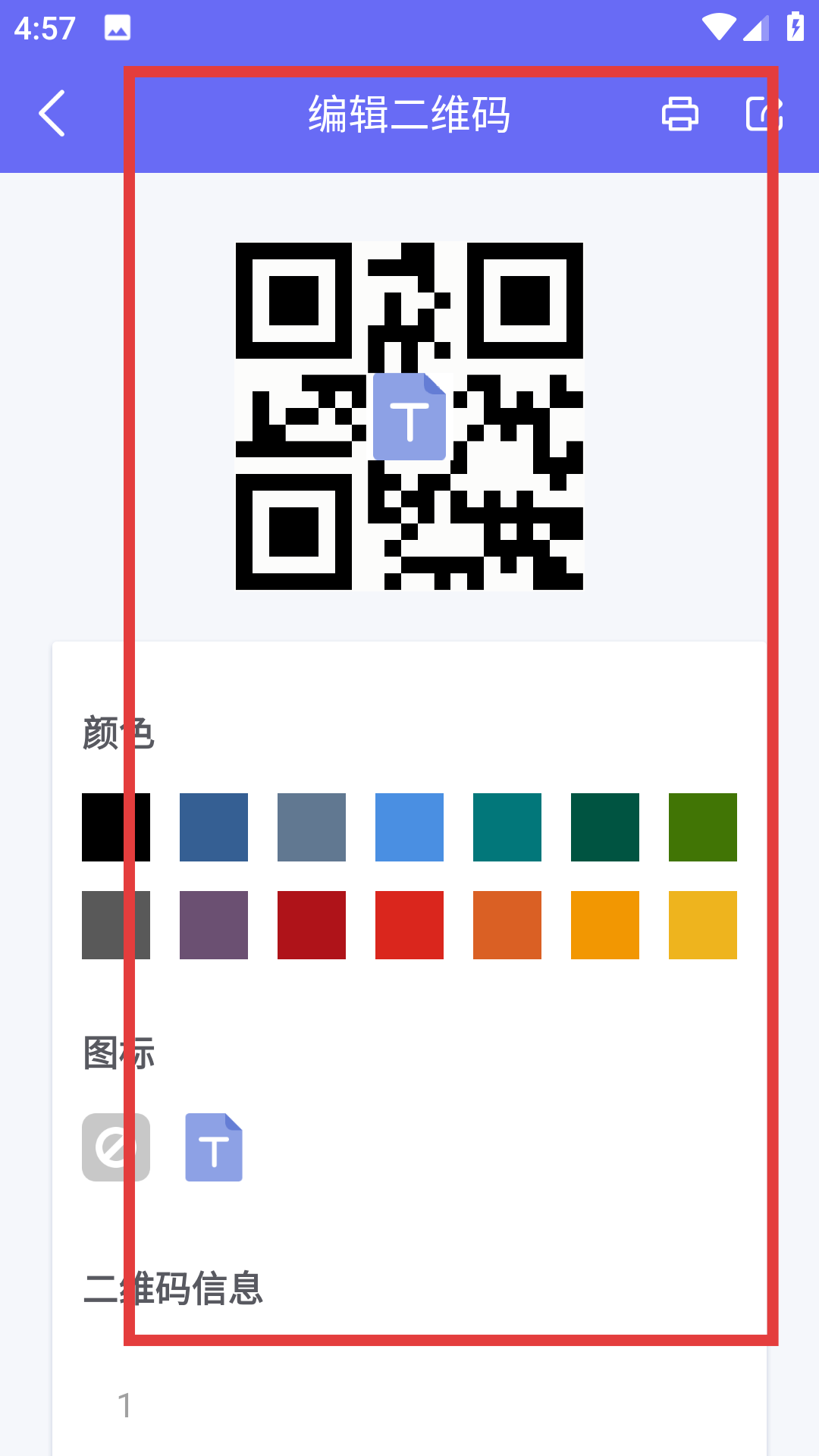This screenshot has width=819, height=1456.
Task: Choose the golden yellow color swatch
Action: pos(703,925)
